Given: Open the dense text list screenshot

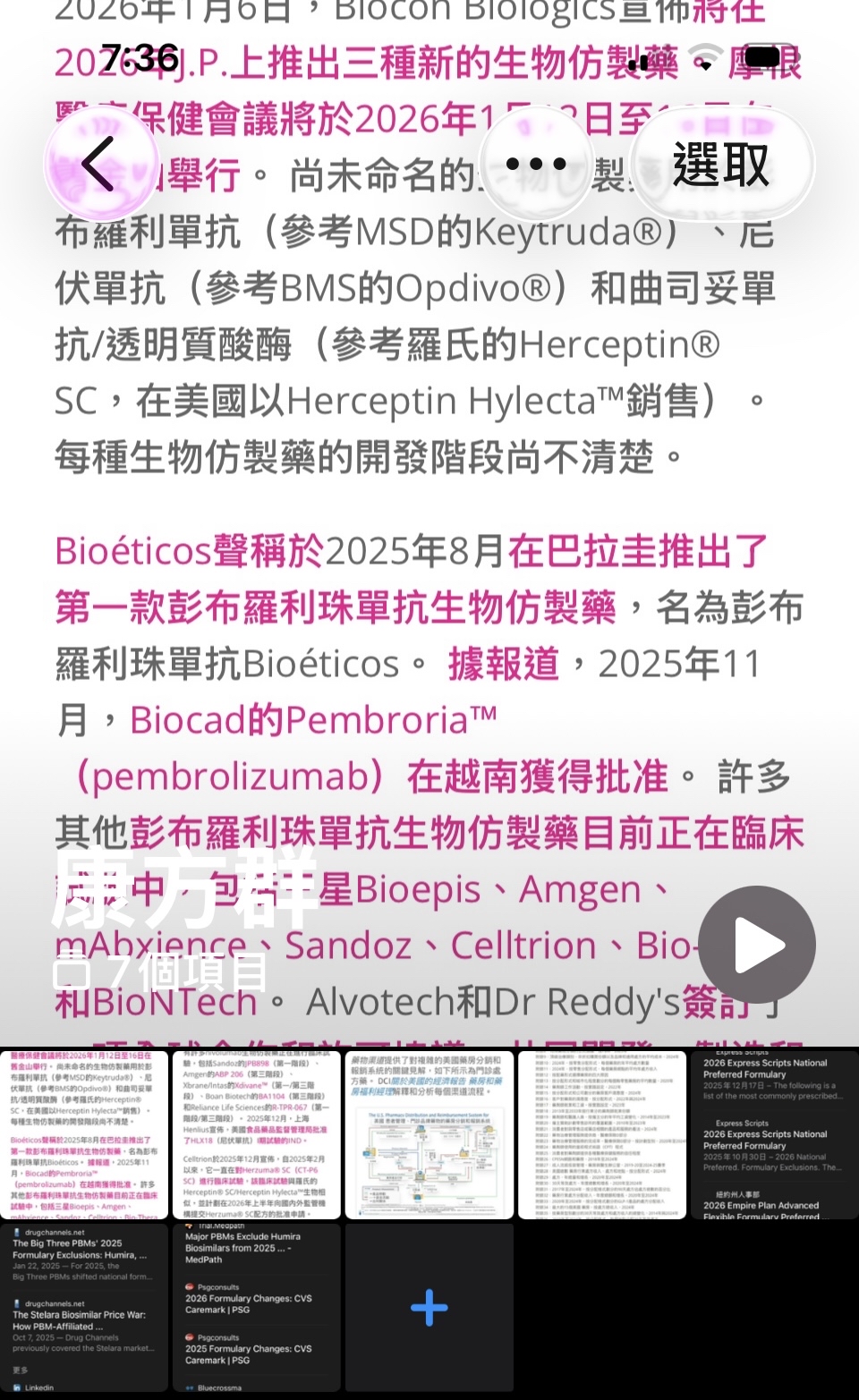Looking at the screenshot, I should pyautogui.click(x=602, y=1134).
